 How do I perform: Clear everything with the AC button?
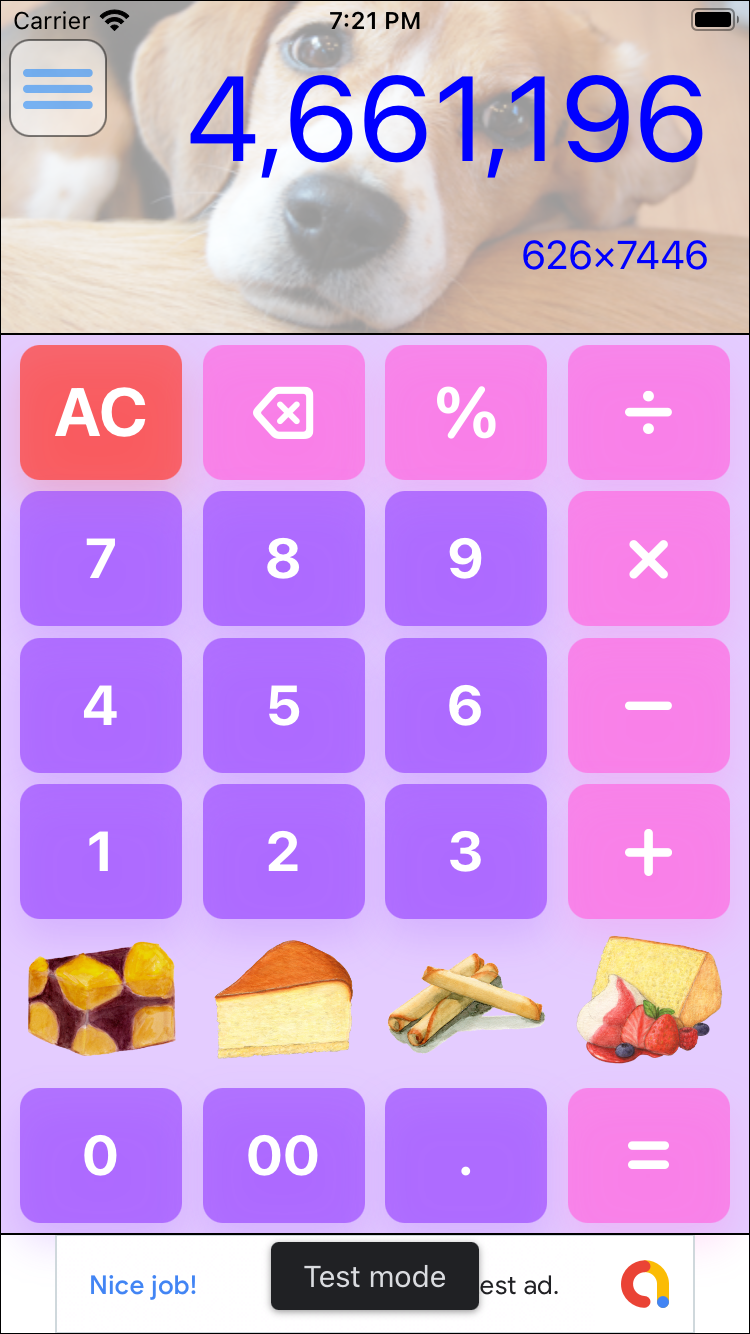(x=101, y=412)
